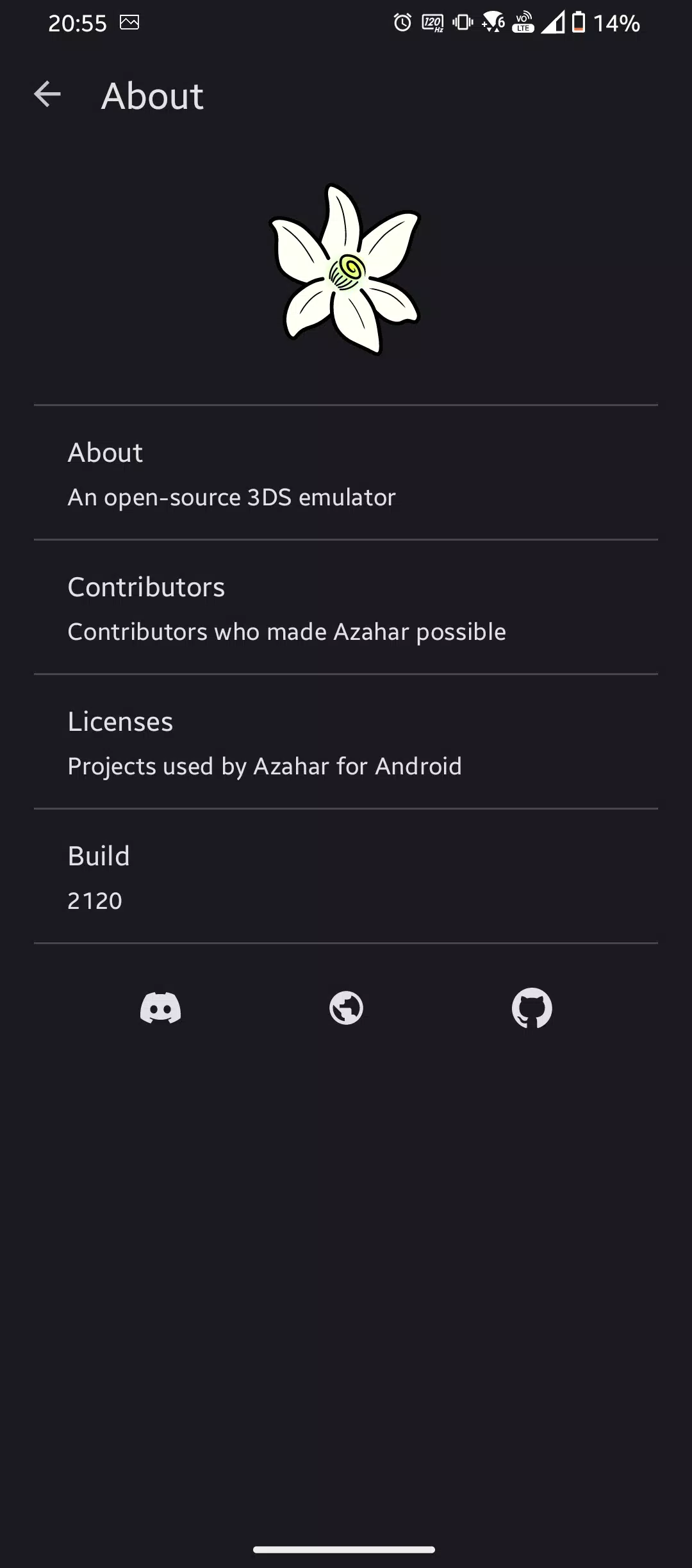Open the Contributors list entry
The height and width of the screenshot is (1568, 692).
pyautogui.click(x=346, y=607)
